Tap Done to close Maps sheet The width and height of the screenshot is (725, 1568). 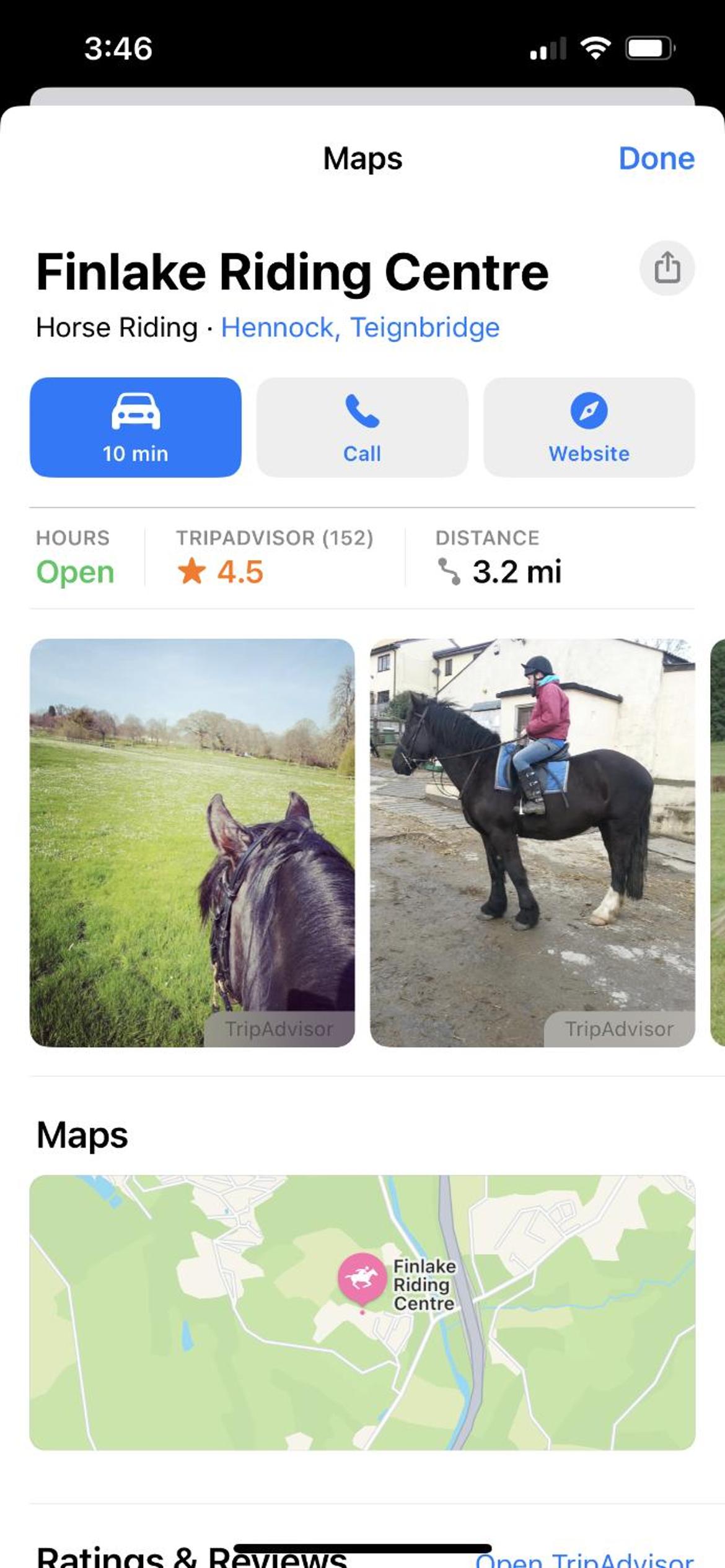click(x=656, y=159)
